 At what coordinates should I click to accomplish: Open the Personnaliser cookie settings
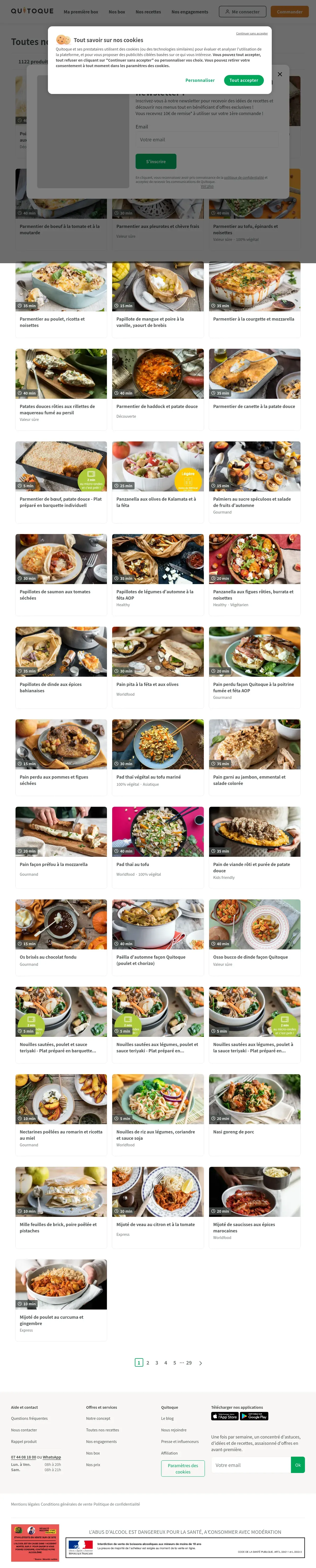point(200,80)
